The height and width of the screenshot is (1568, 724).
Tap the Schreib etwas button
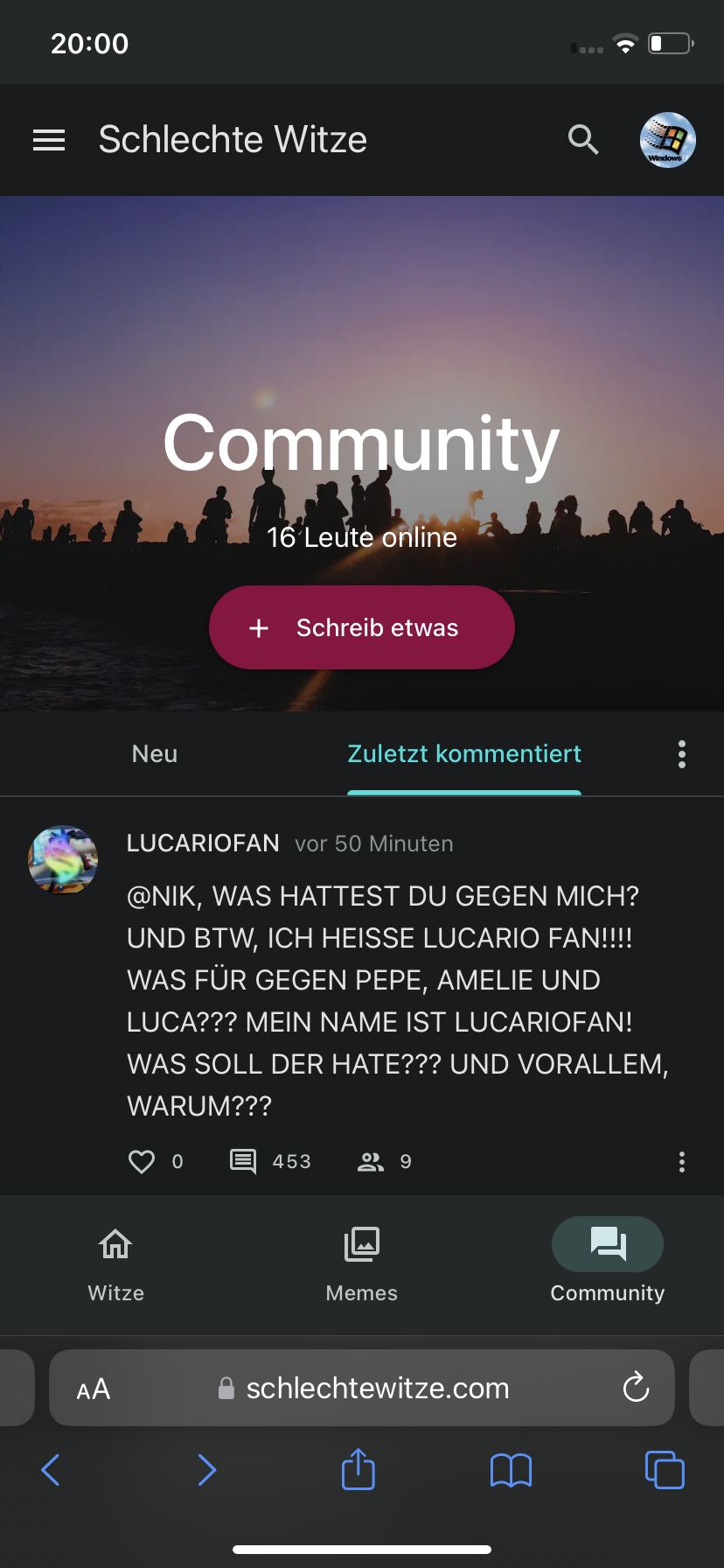coord(361,627)
